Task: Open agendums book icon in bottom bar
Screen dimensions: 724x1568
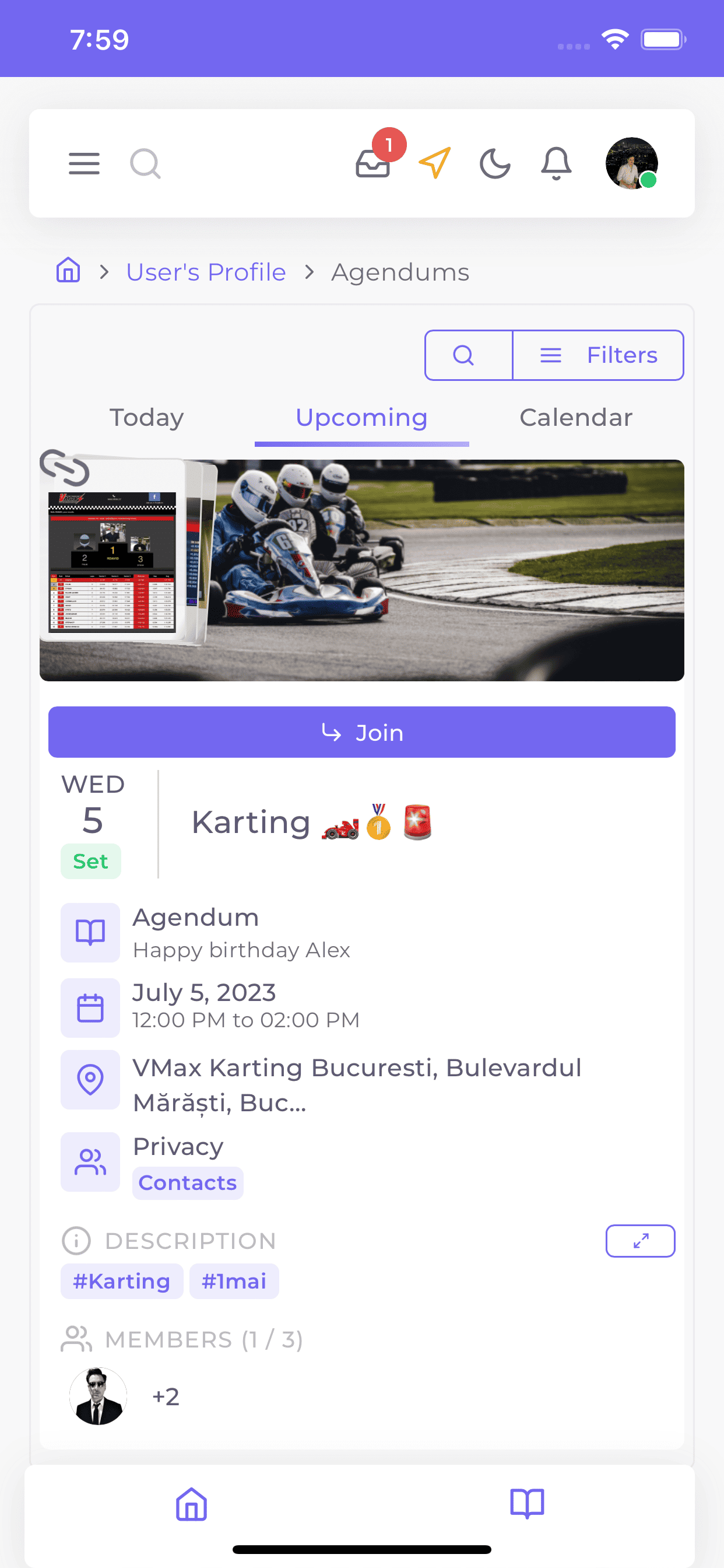Action: coord(527,1503)
